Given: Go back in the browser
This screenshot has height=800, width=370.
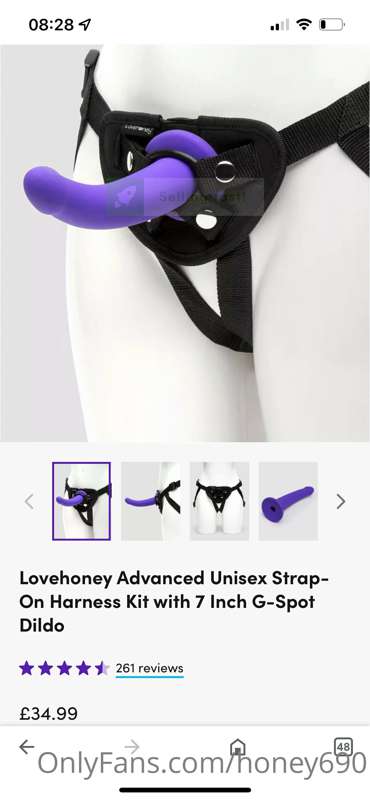Looking at the screenshot, I should point(27,747).
